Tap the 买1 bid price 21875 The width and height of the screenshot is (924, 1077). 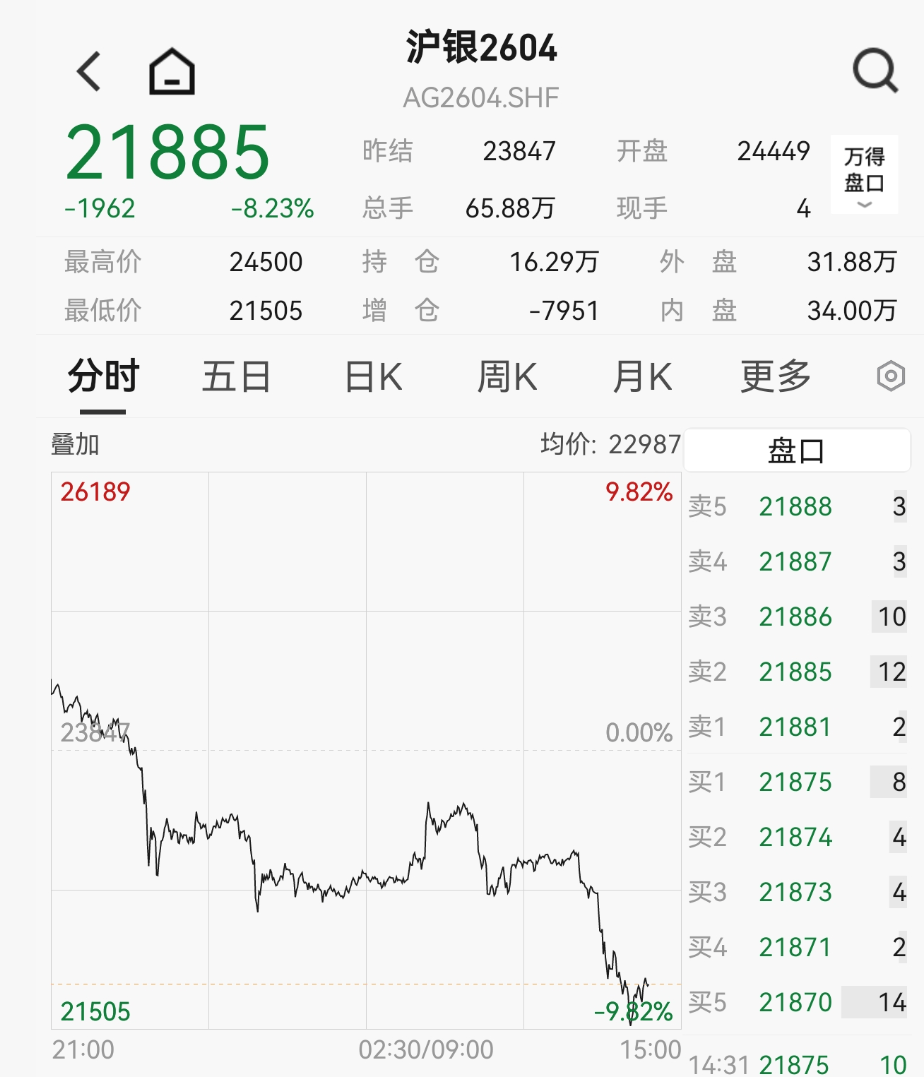coord(795,781)
